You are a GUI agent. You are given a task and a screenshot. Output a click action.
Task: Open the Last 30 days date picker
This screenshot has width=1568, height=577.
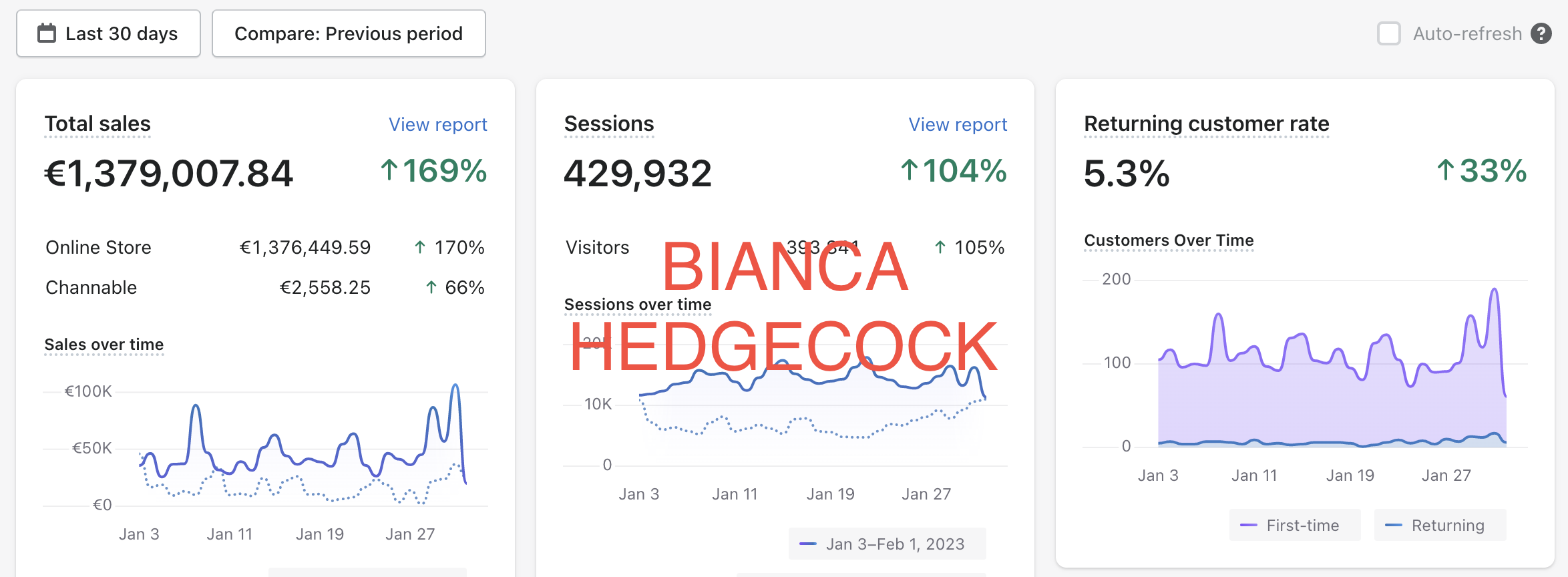pos(108,33)
